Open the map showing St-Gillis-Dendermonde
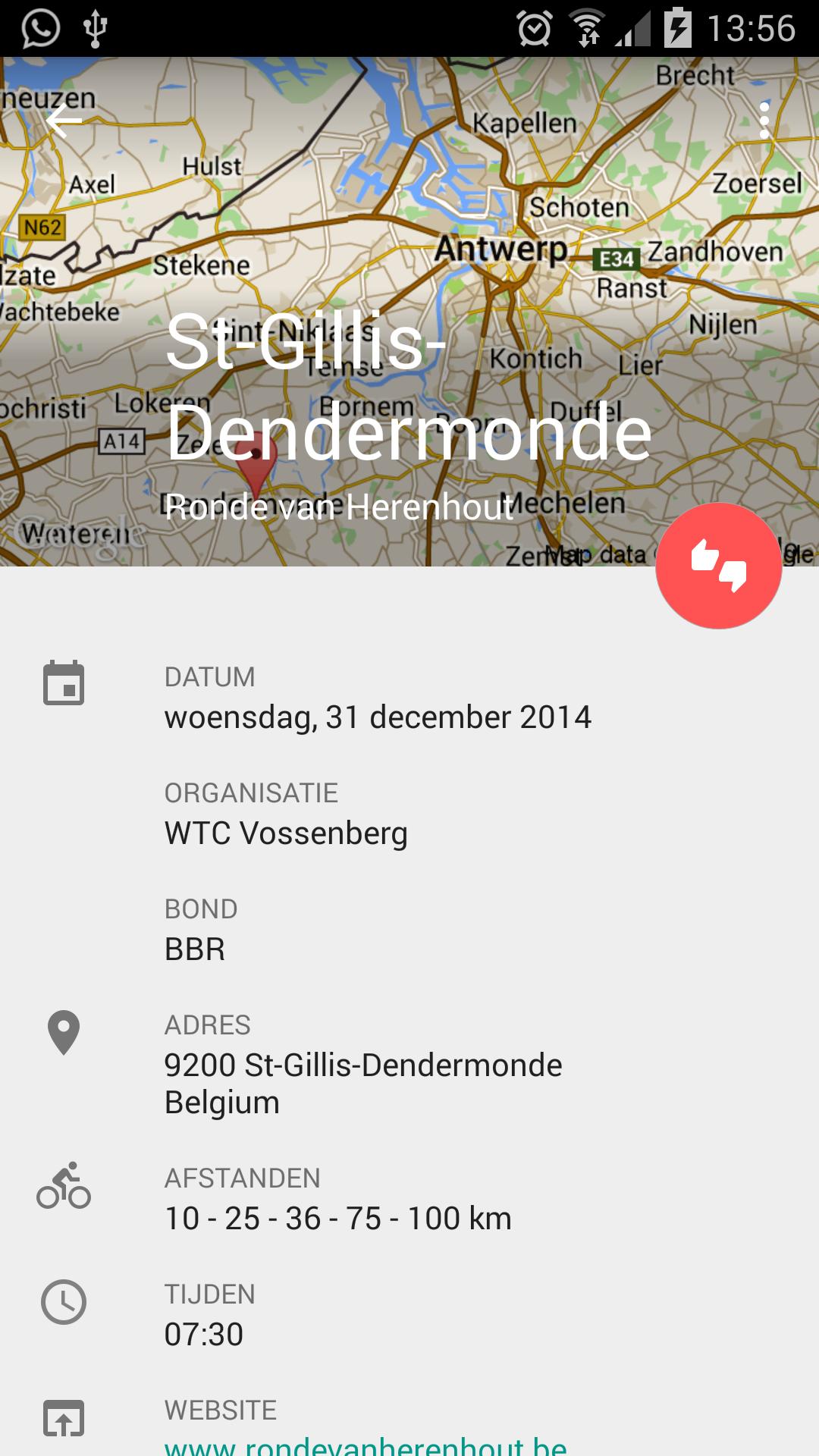The image size is (819, 1456). click(x=409, y=227)
